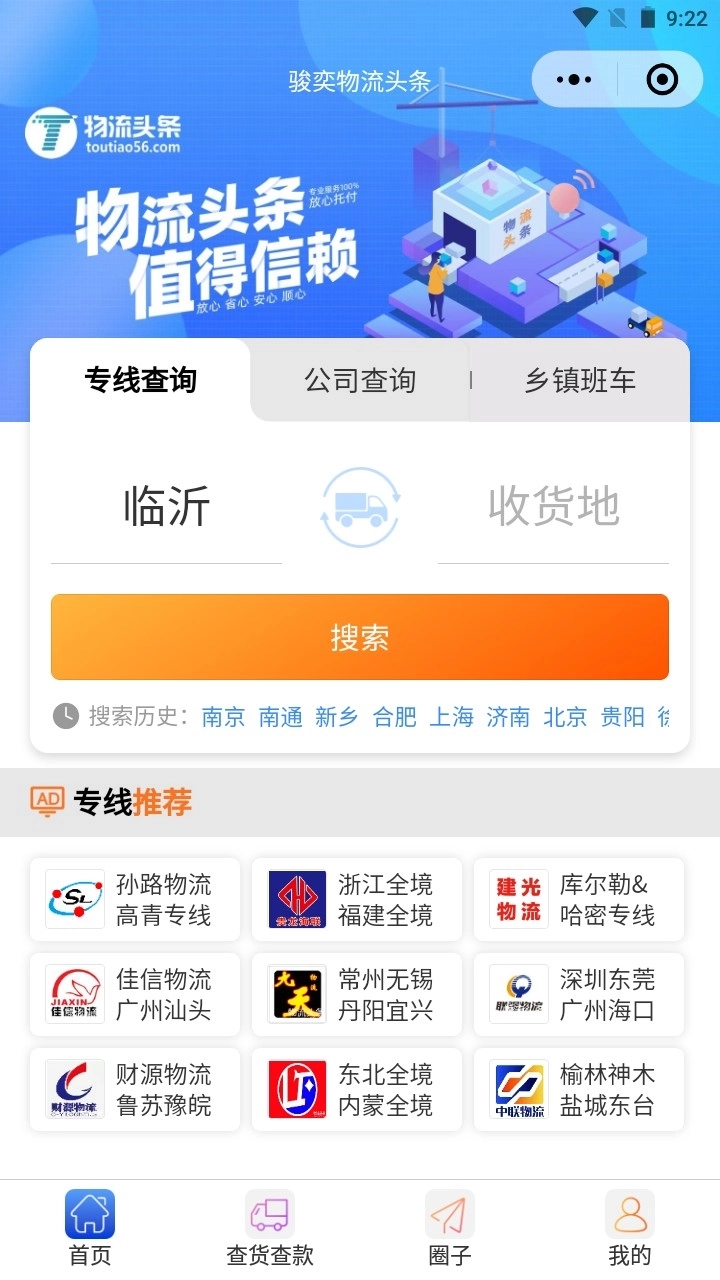Image resolution: width=720 pixels, height=1280 pixels.
Task: Select the 东北全境 内蒙全境 listing
Action: tap(357, 1090)
